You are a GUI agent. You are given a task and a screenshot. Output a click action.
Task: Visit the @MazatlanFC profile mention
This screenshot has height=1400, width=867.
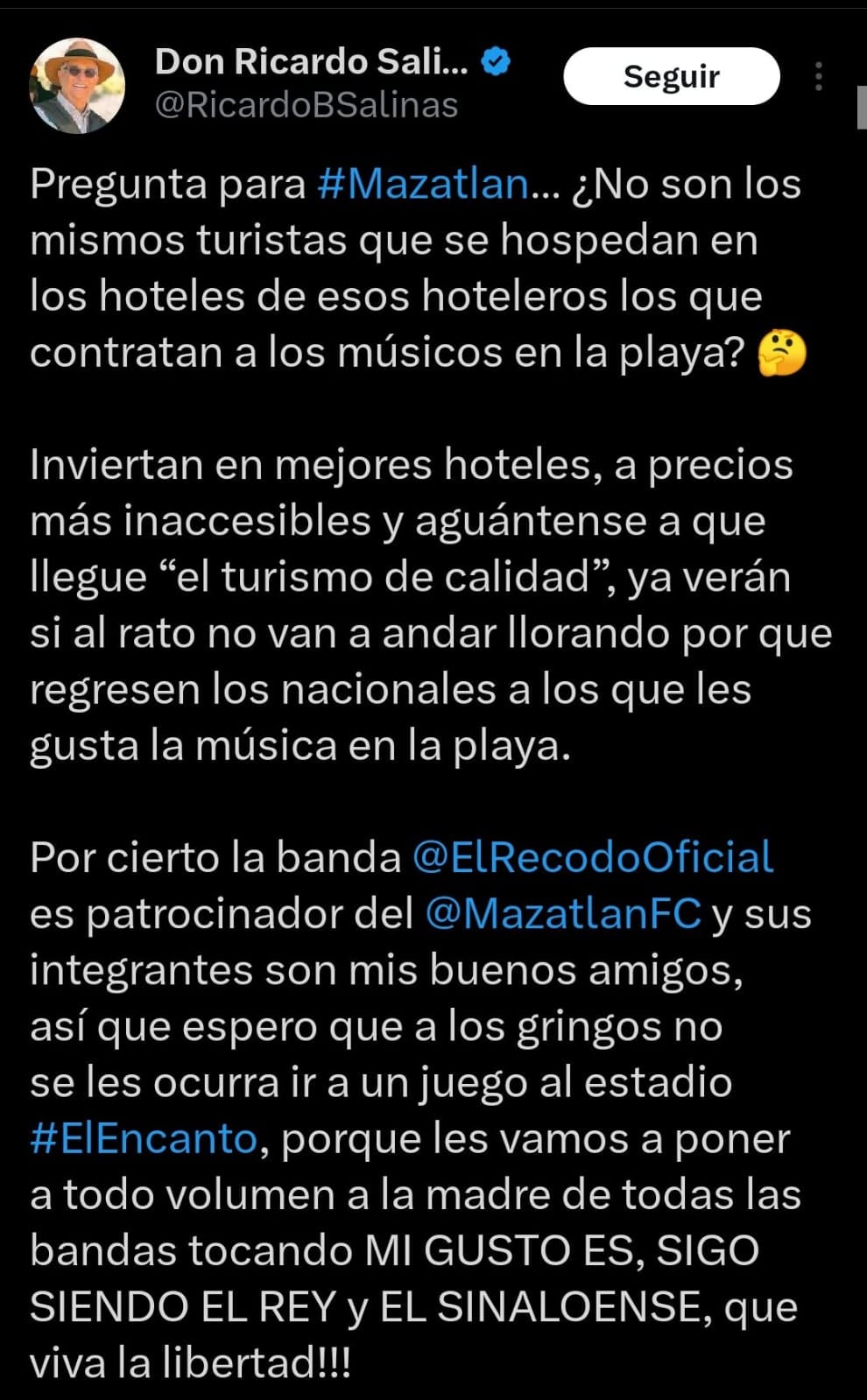click(563, 913)
